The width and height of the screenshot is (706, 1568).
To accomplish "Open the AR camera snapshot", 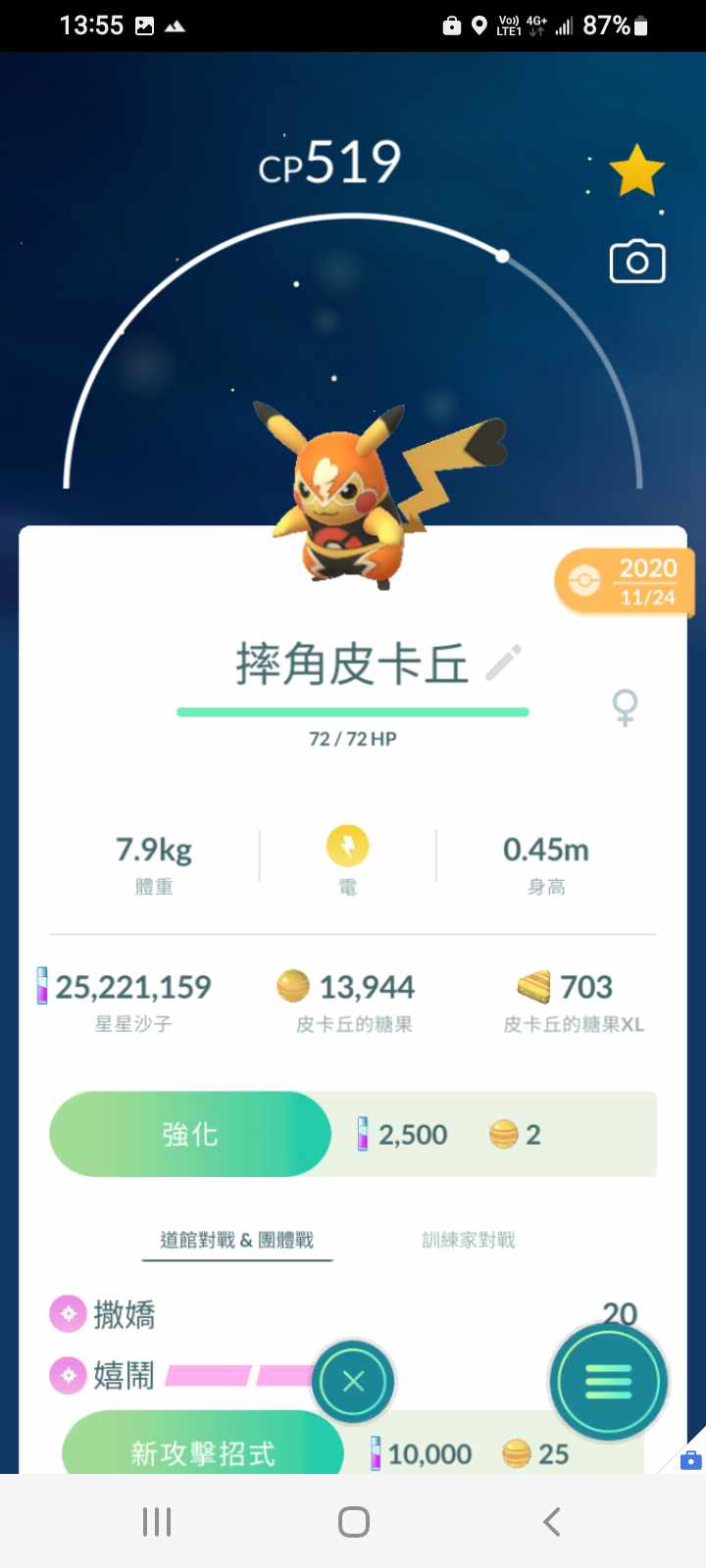I will pyautogui.click(x=637, y=262).
